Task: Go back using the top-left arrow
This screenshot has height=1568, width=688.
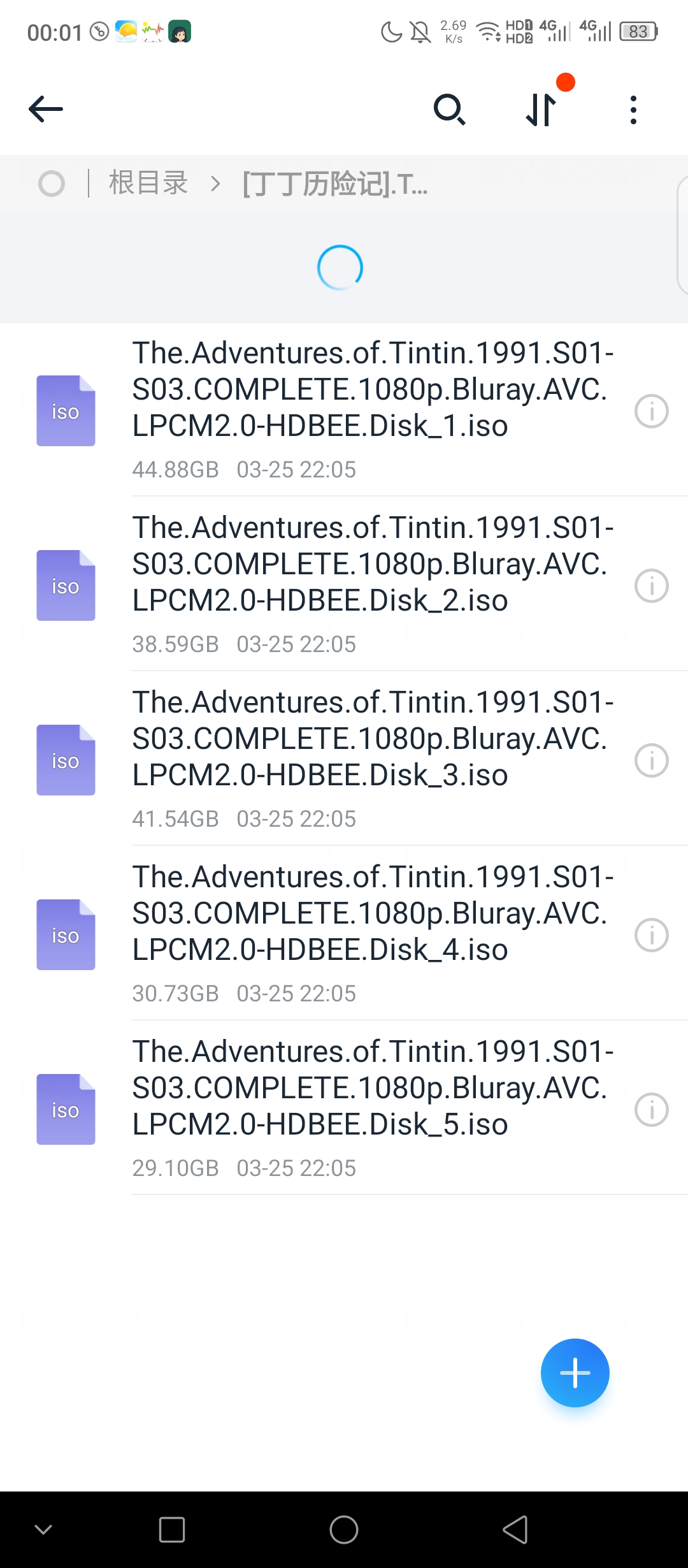Action: 46,109
